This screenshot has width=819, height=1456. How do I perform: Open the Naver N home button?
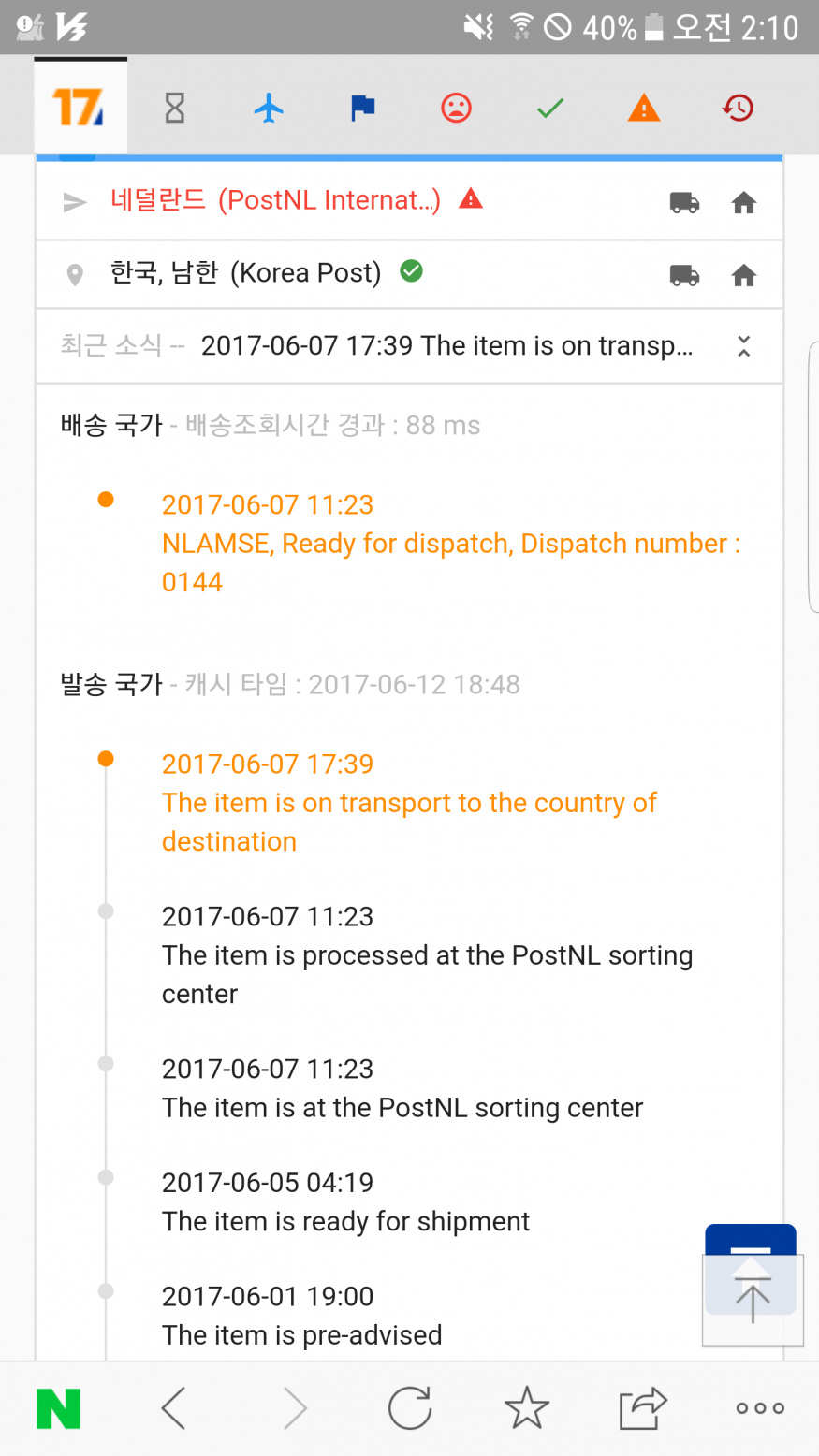(x=59, y=1408)
